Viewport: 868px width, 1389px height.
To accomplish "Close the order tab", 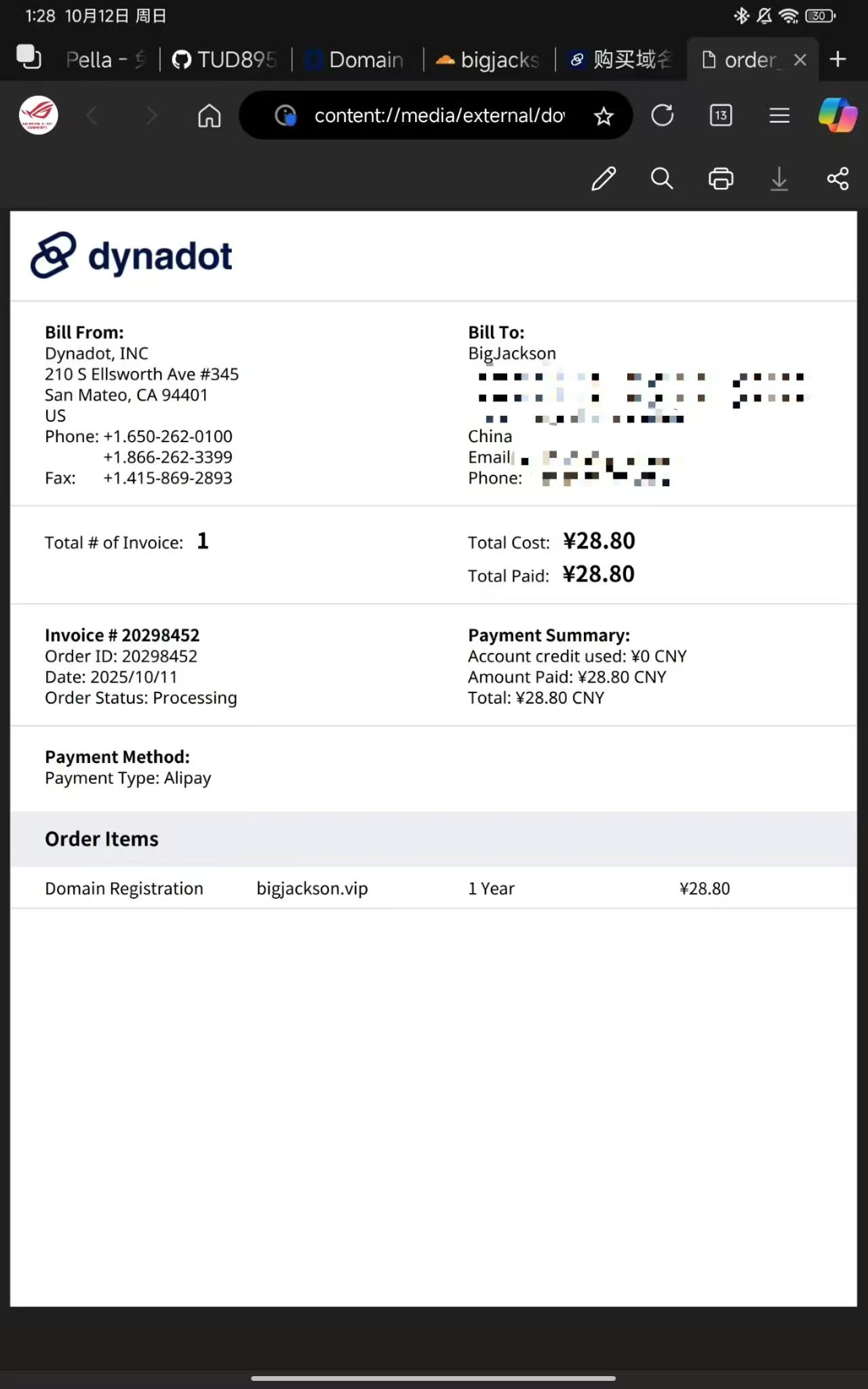I will point(800,60).
